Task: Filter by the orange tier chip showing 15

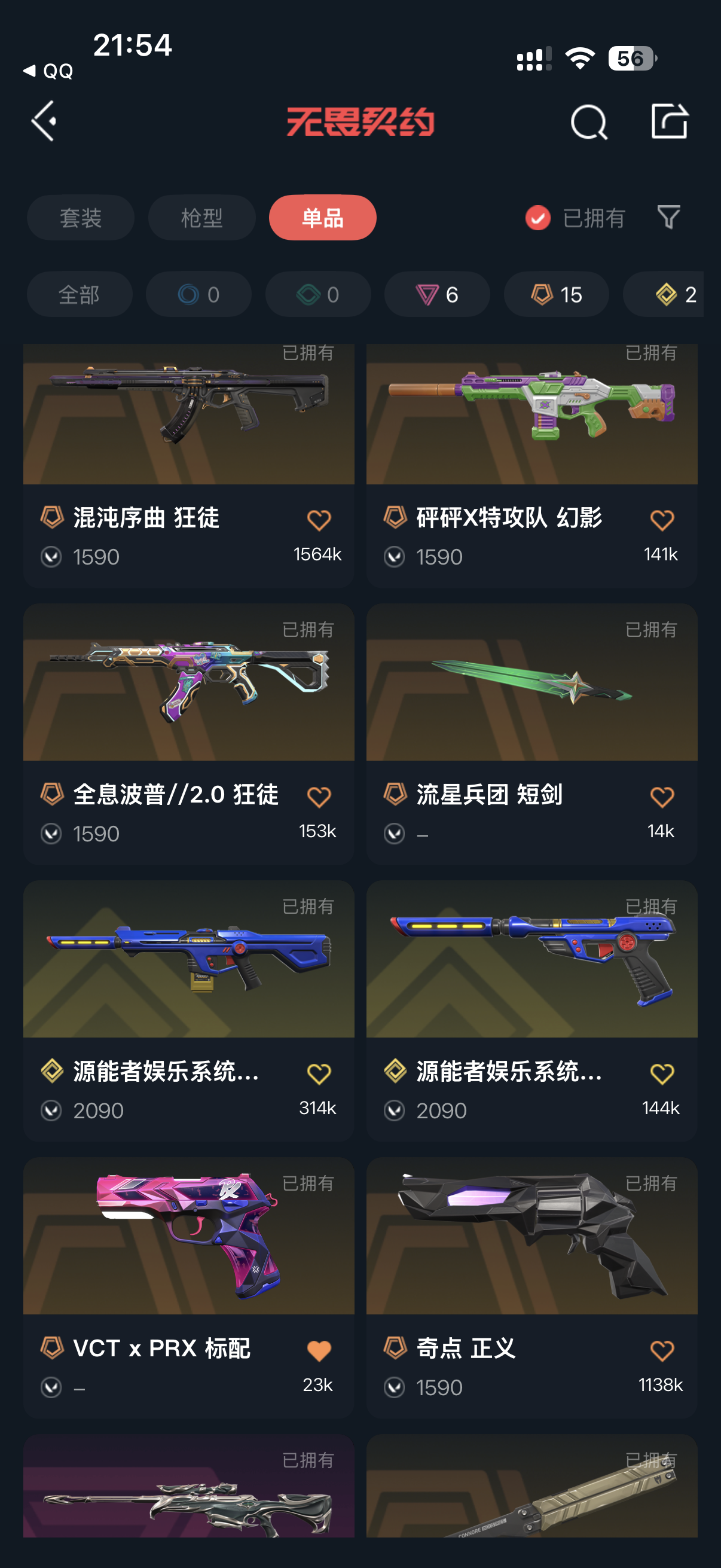Action: pyautogui.click(x=556, y=295)
